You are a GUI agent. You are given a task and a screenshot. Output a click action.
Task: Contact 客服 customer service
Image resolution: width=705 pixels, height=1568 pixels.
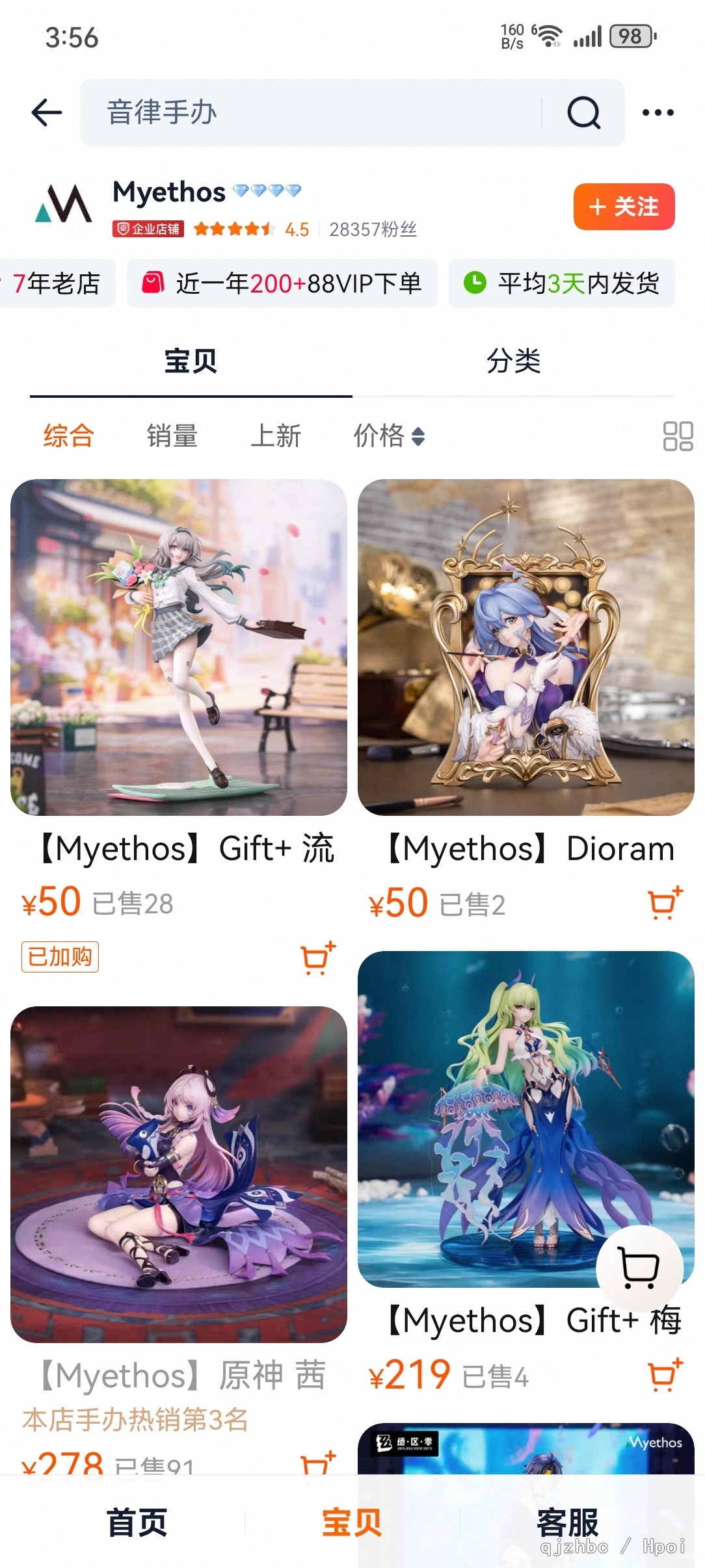coord(567,1522)
